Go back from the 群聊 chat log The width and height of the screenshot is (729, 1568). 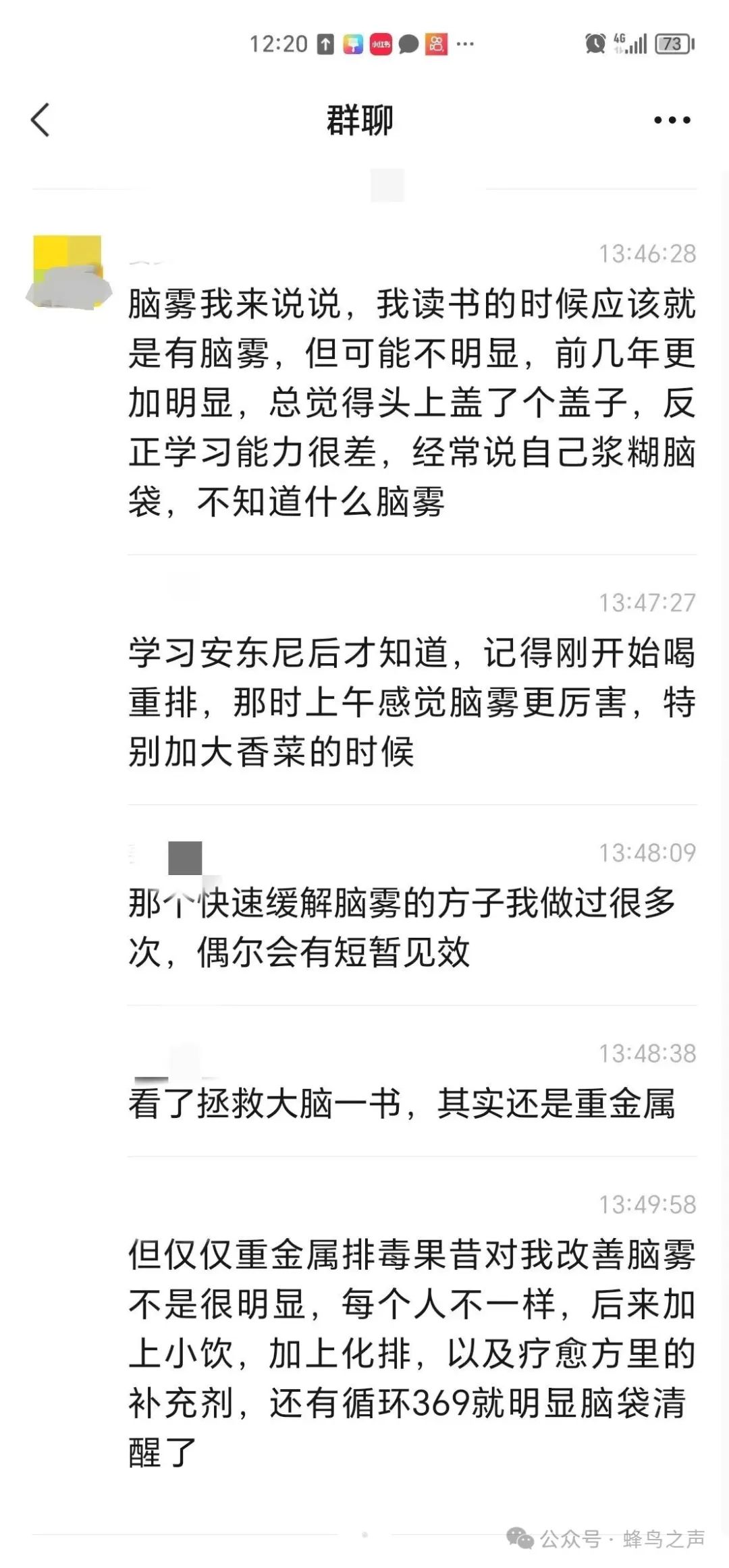[x=40, y=120]
